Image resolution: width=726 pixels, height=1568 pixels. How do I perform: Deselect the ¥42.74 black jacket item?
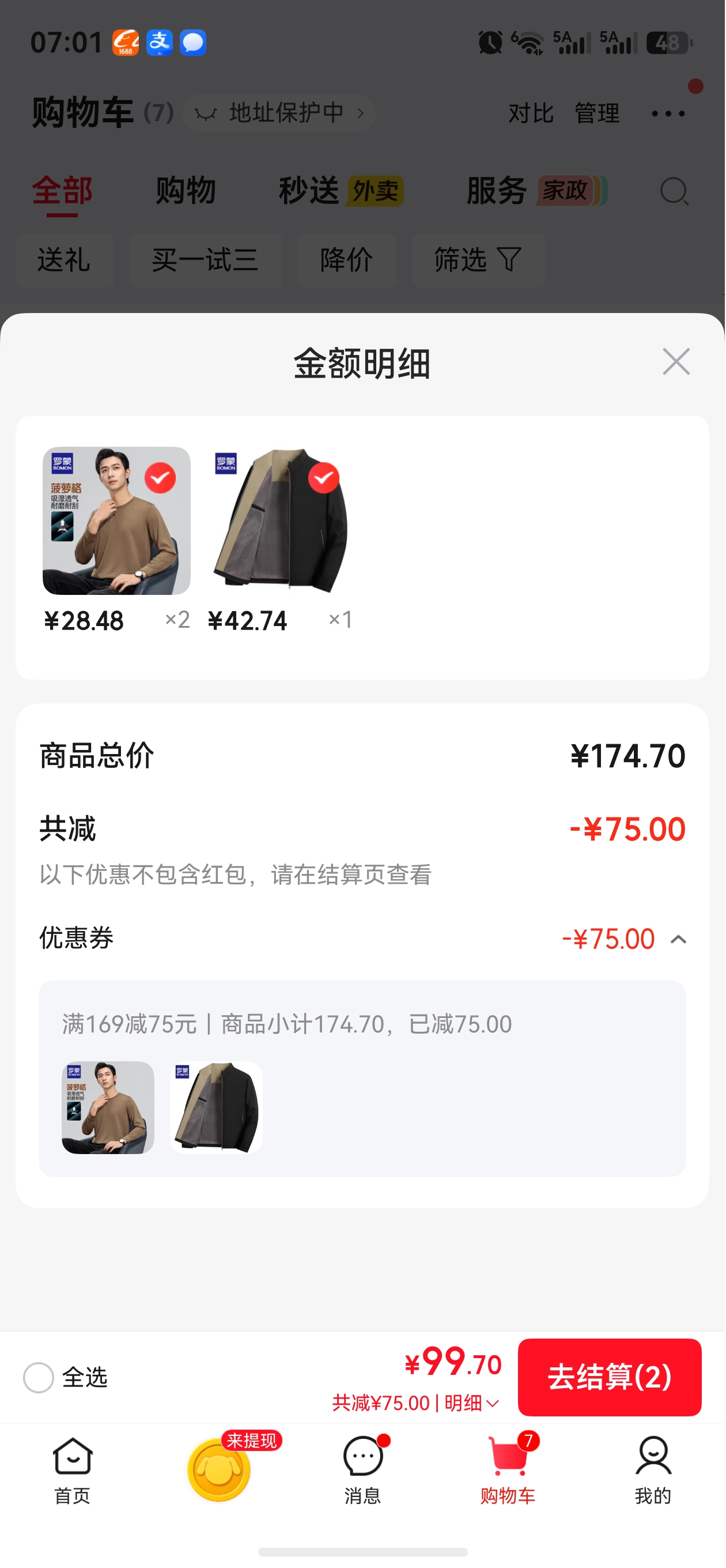(x=324, y=478)
